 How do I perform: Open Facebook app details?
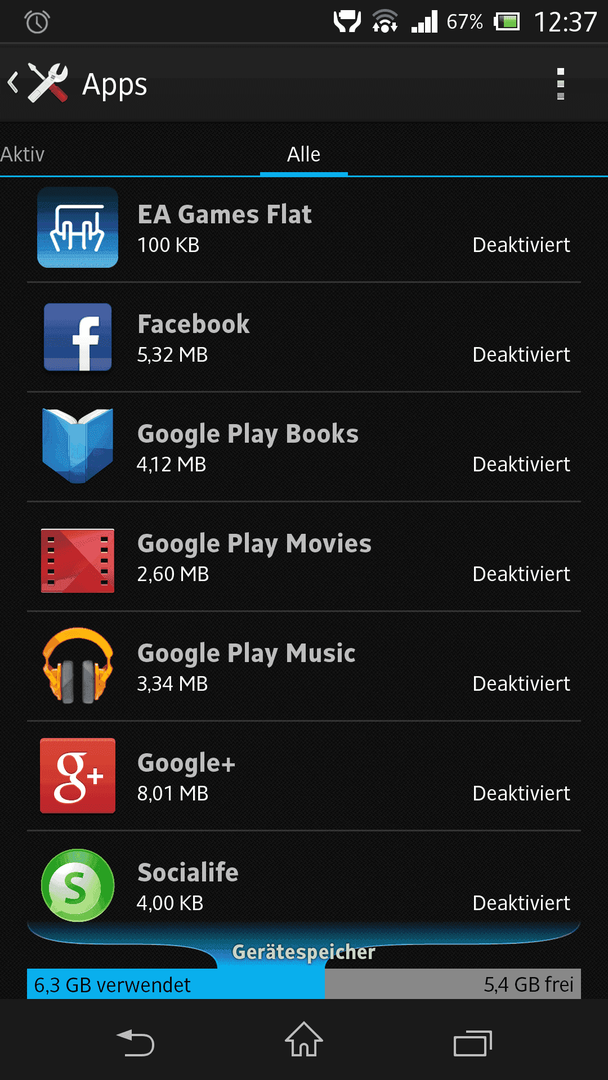click(x=304, y=338)
